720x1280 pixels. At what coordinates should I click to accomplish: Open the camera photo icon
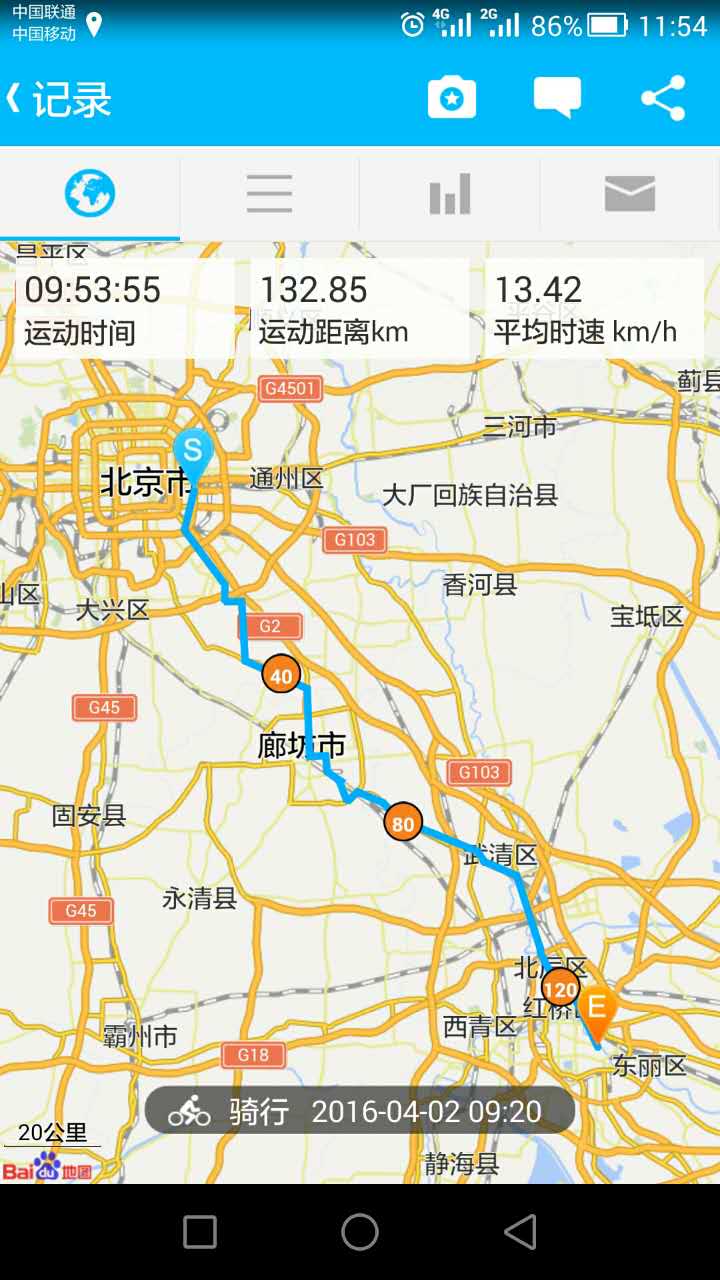tap(452, 98)
